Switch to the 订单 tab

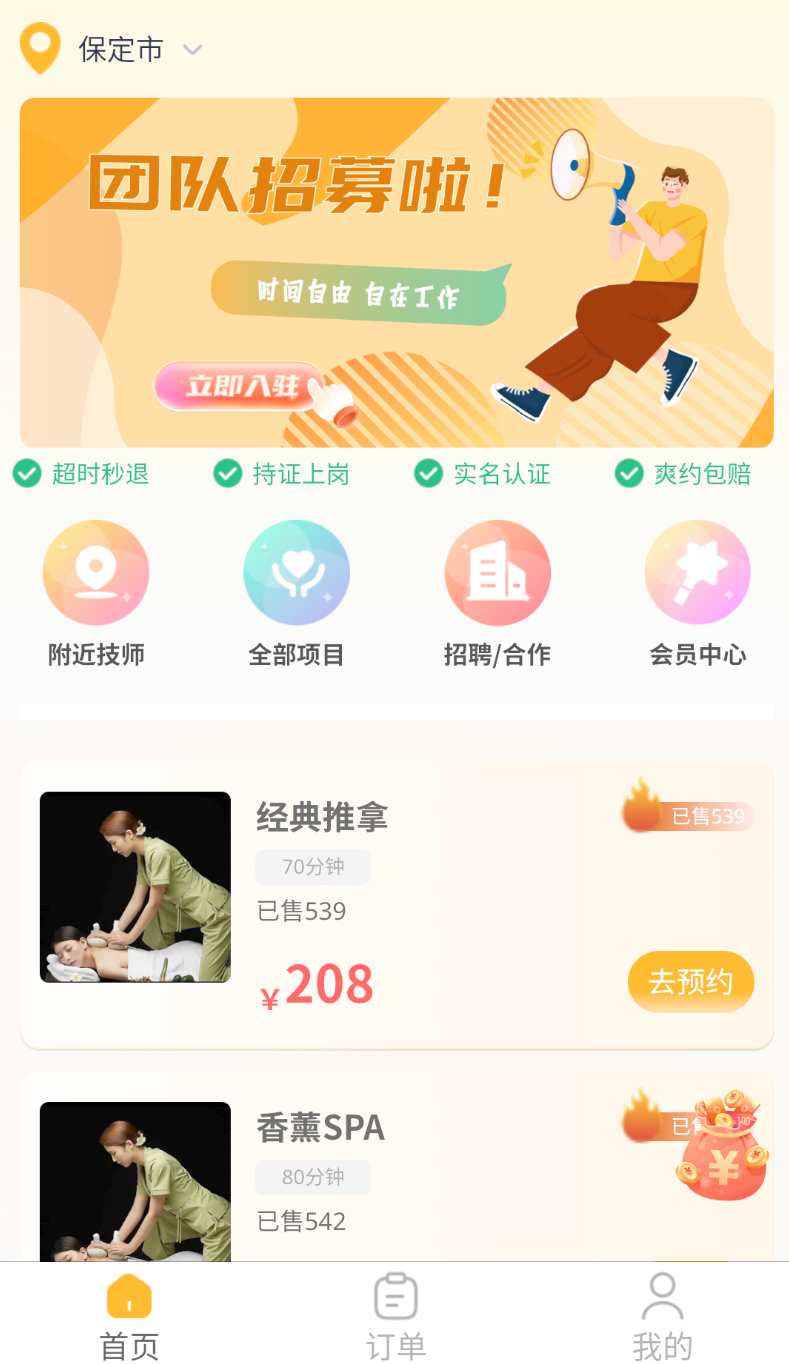[x=394, y=1310]
